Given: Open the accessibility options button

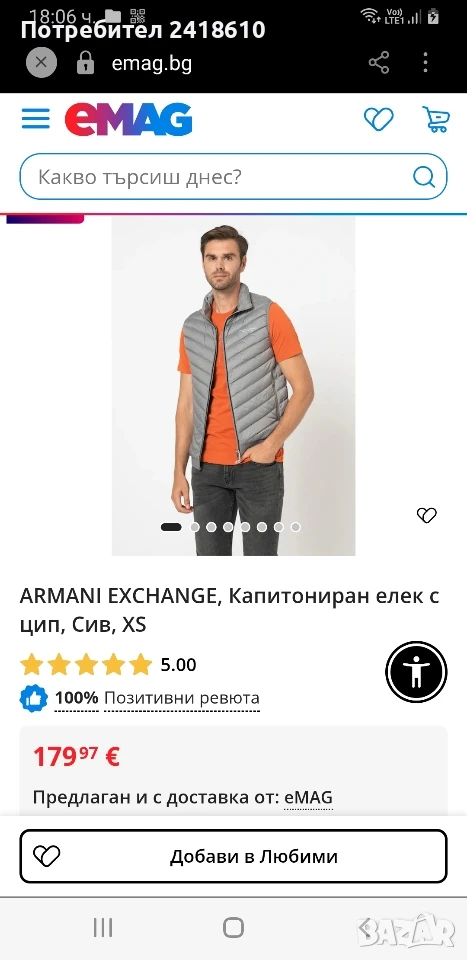Looking at the screenshot, I should coord(416,672).
